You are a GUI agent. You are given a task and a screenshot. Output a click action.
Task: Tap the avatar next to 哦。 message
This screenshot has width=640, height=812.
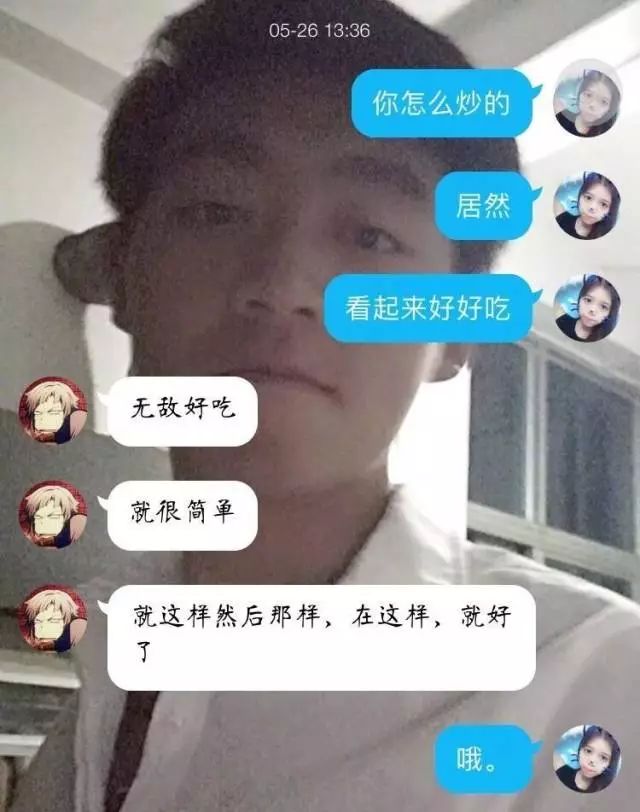pos(588,758)
